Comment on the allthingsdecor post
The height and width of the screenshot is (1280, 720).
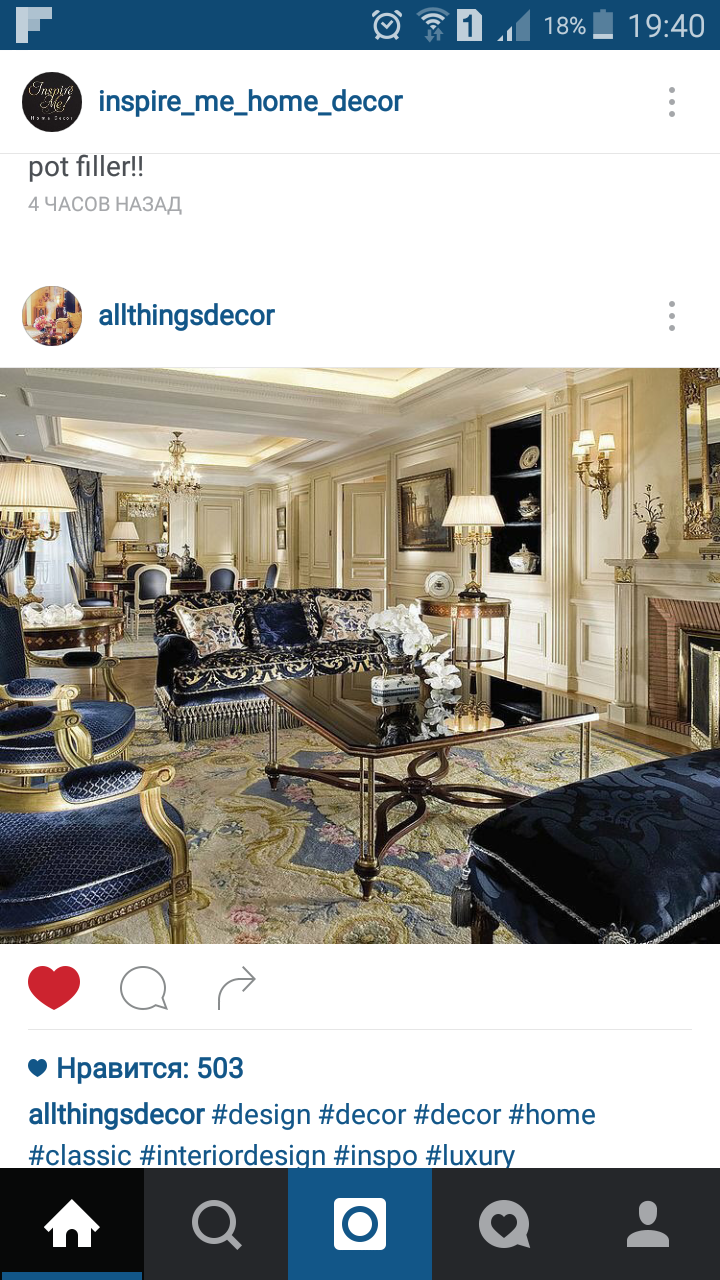click(x=143, y=989)
